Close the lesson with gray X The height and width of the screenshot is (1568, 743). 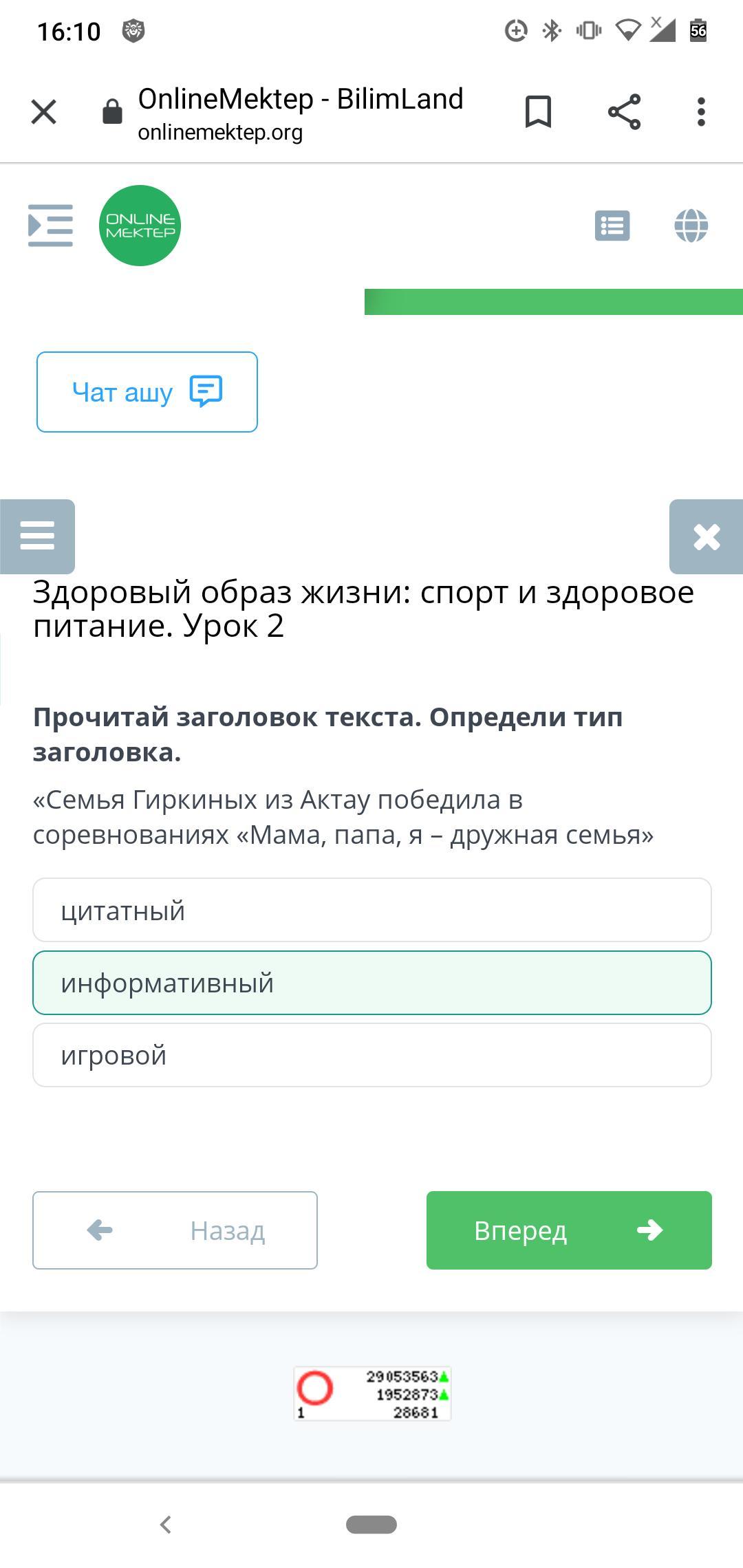707,536
